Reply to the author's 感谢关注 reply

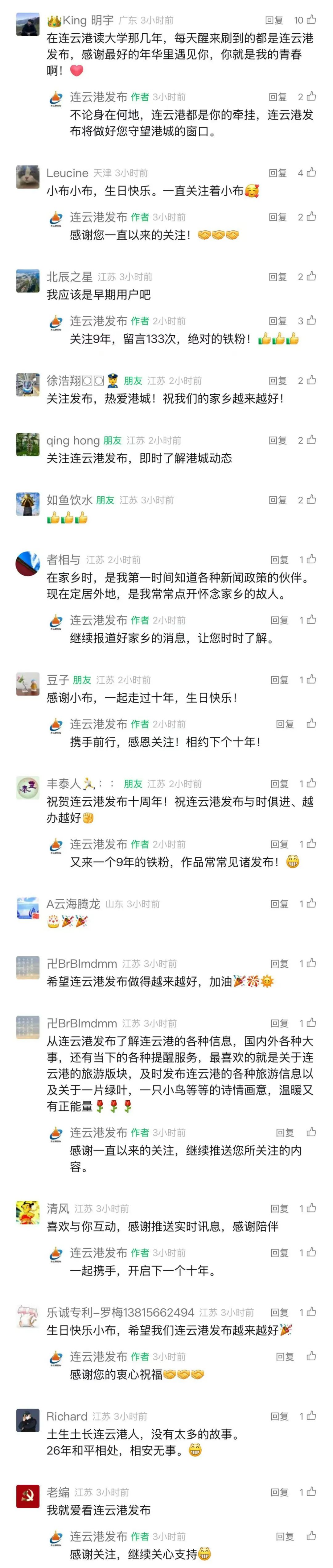(x=284, y=1536)
